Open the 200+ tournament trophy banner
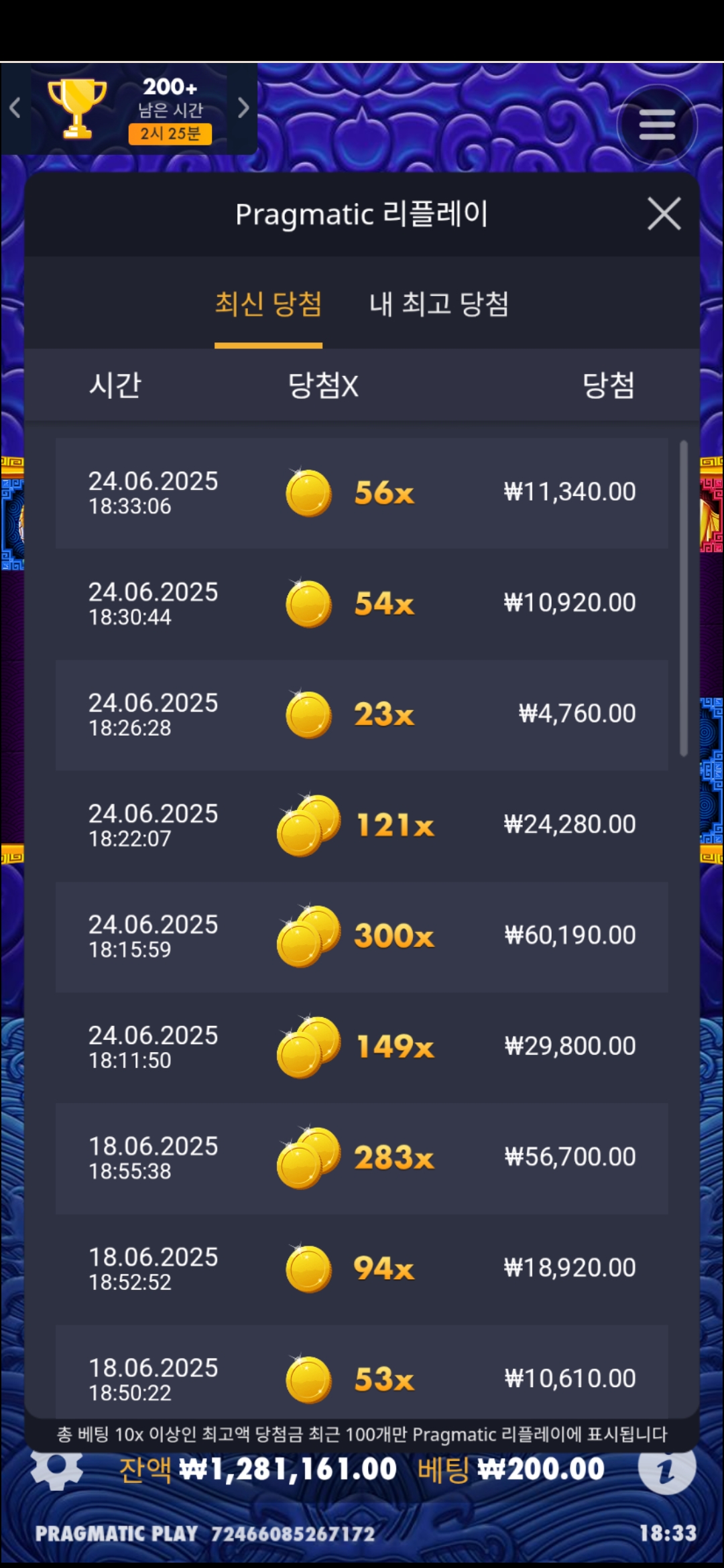Viewport: 724px width, 1568px height. click(x=129, y=109)
